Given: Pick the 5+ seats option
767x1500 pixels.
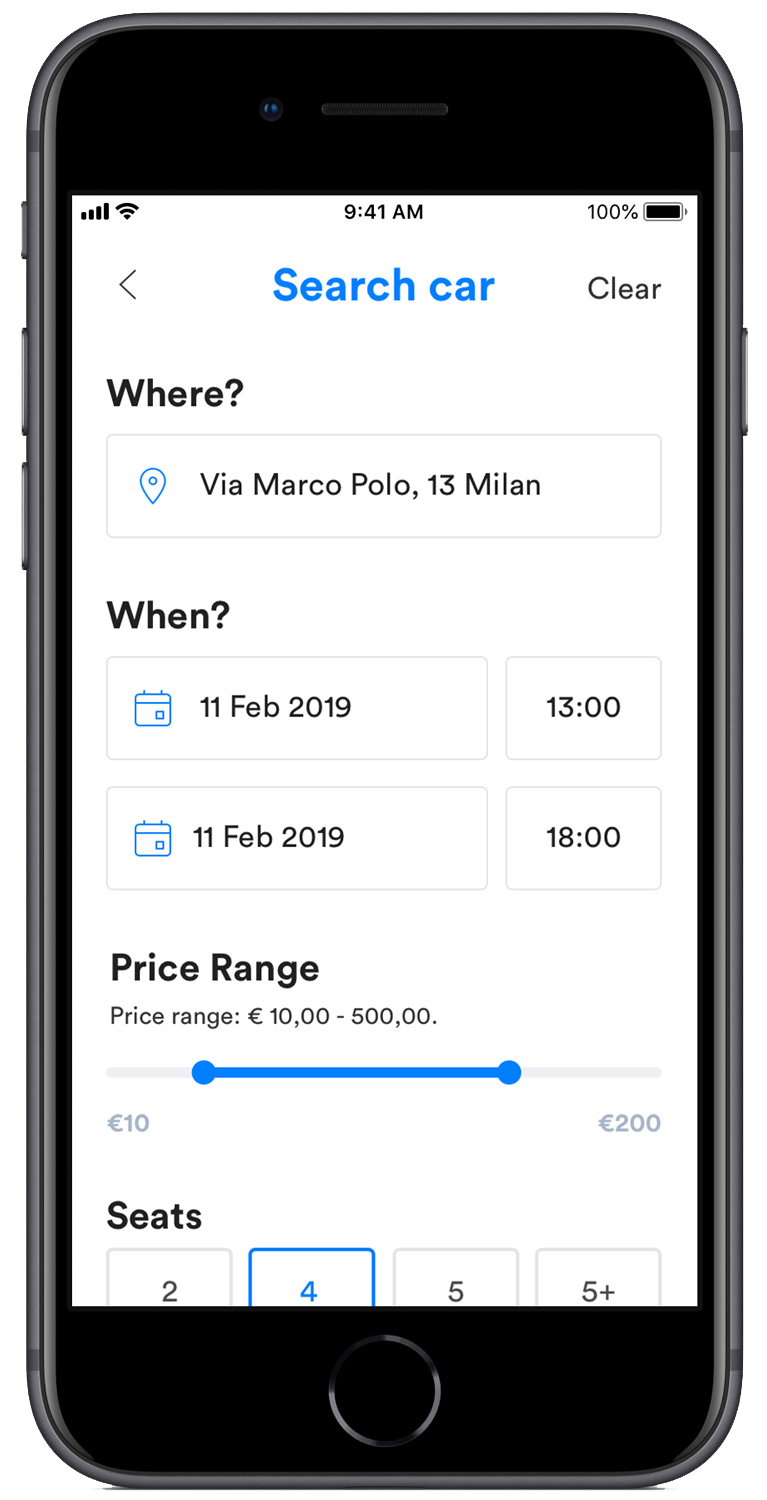Looking at the screenshot, I should 598,1282.
